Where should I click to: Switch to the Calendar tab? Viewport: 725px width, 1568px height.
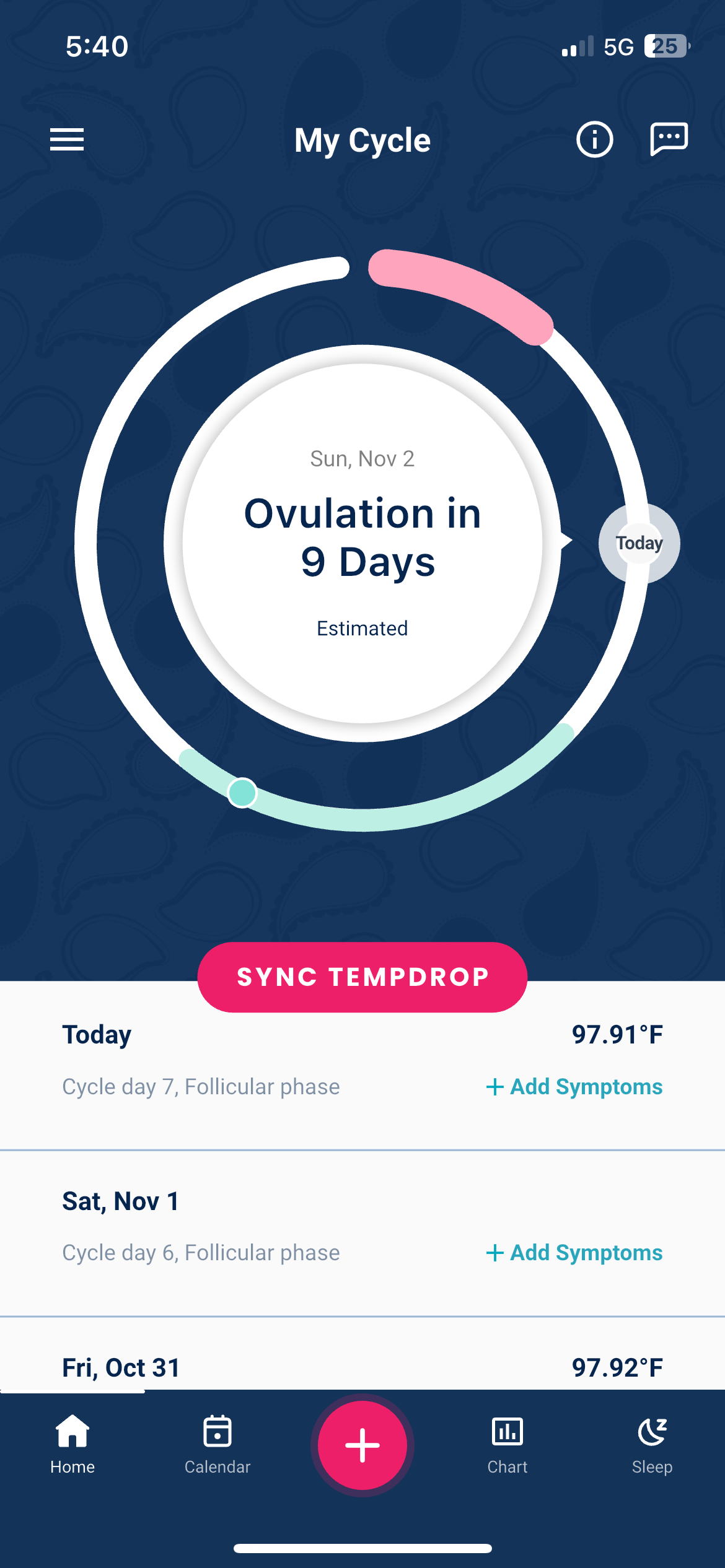pos(217,1445)
